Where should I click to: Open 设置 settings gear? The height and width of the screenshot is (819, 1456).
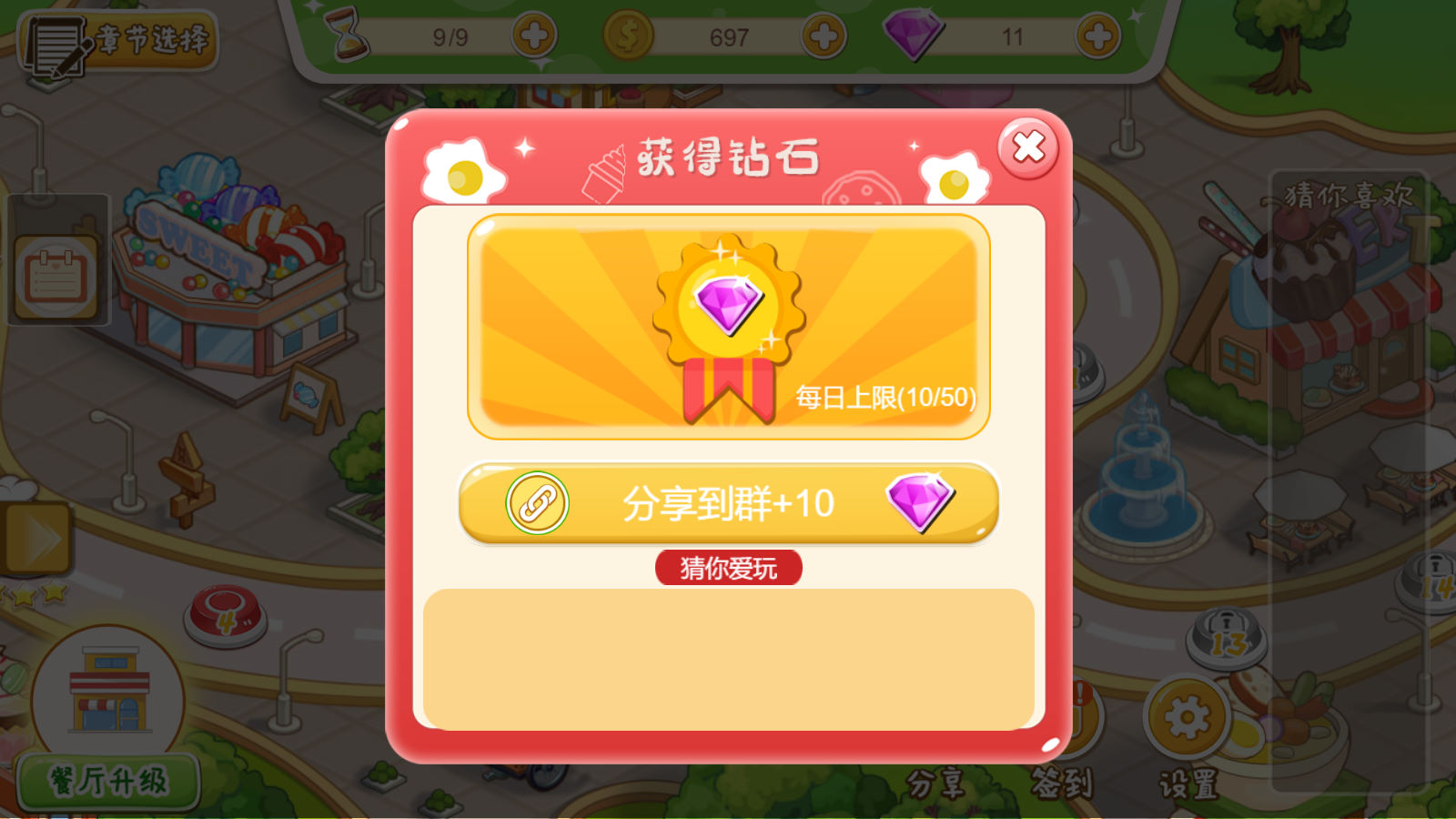point(1187,721)
